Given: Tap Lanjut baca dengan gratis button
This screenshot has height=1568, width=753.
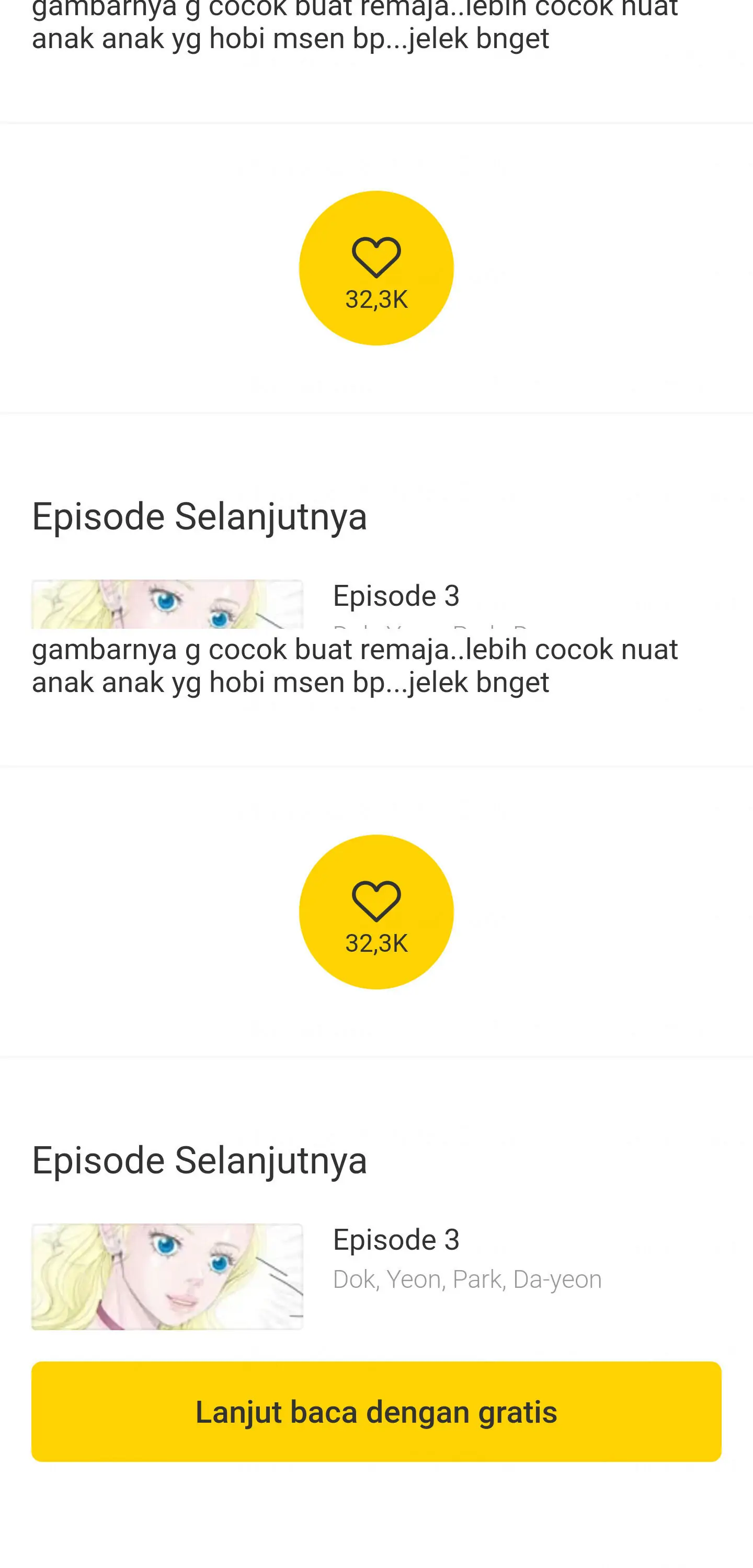Looking at the screenshot, I should pos(376,1411).
